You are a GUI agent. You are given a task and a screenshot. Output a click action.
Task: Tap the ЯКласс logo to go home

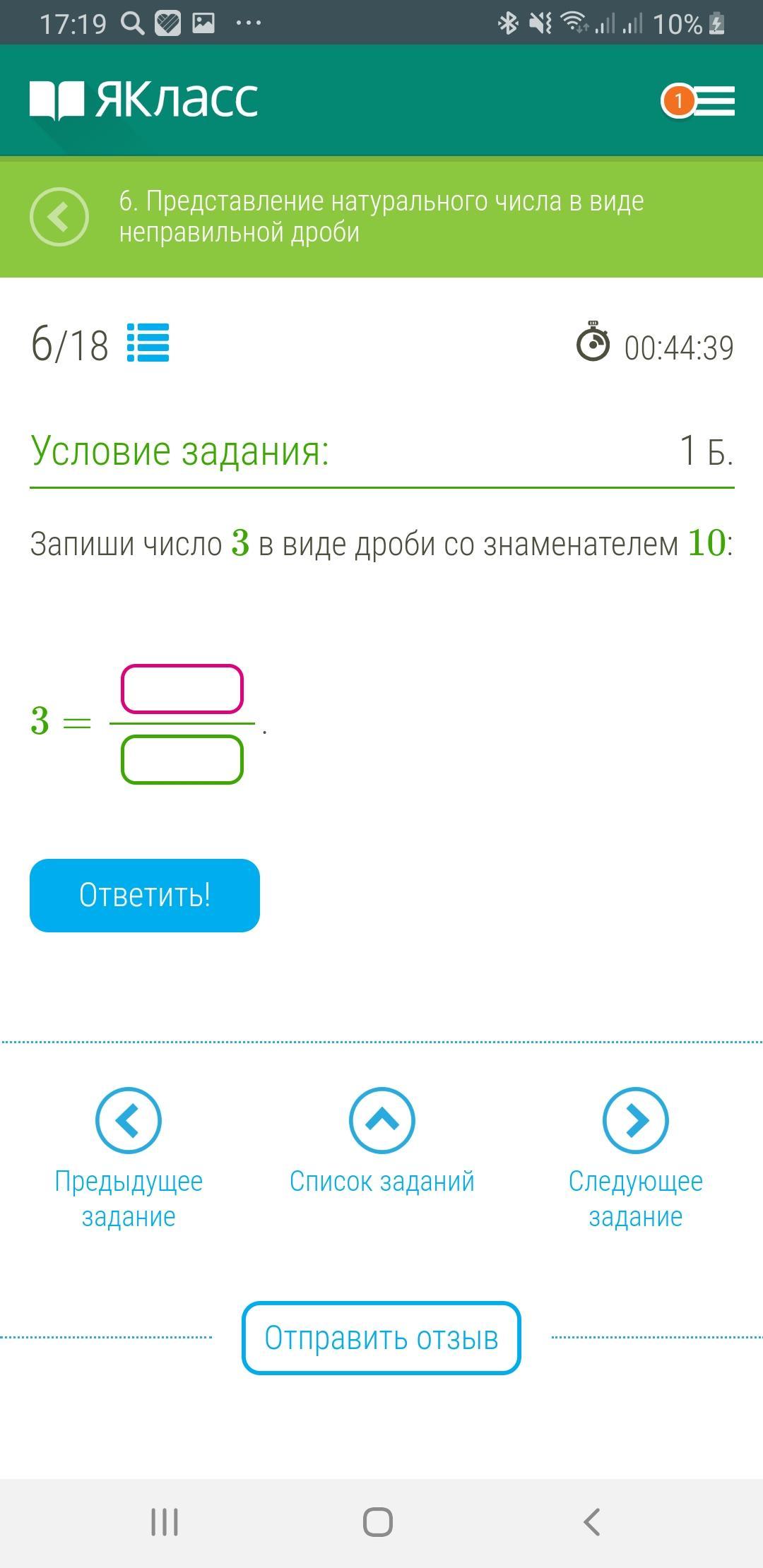pos(144,100)
